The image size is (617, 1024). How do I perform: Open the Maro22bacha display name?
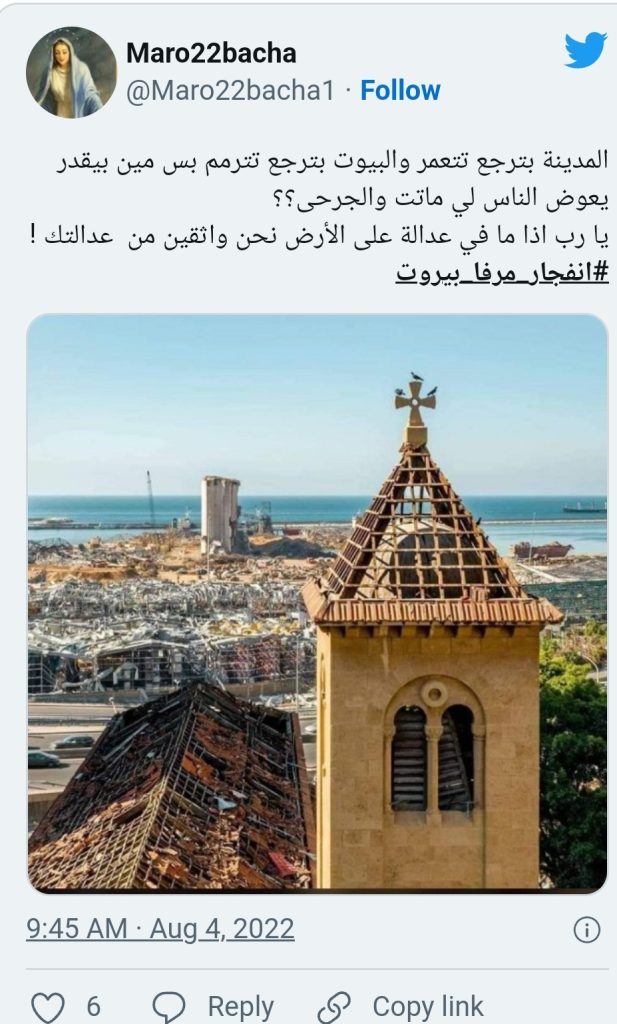211,52
